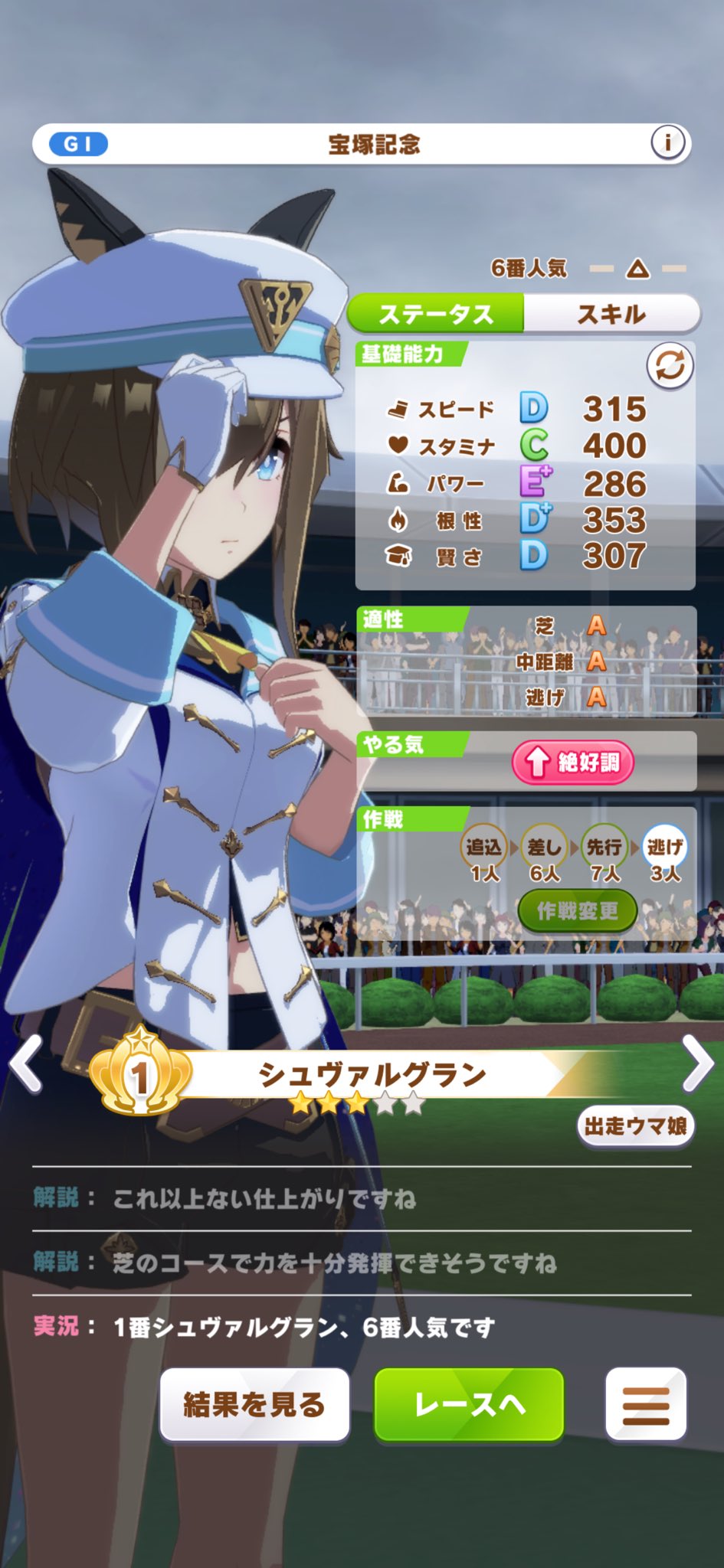Open the 出走ウマ娘 list
724x1568 pixels.
point(634,1126)
